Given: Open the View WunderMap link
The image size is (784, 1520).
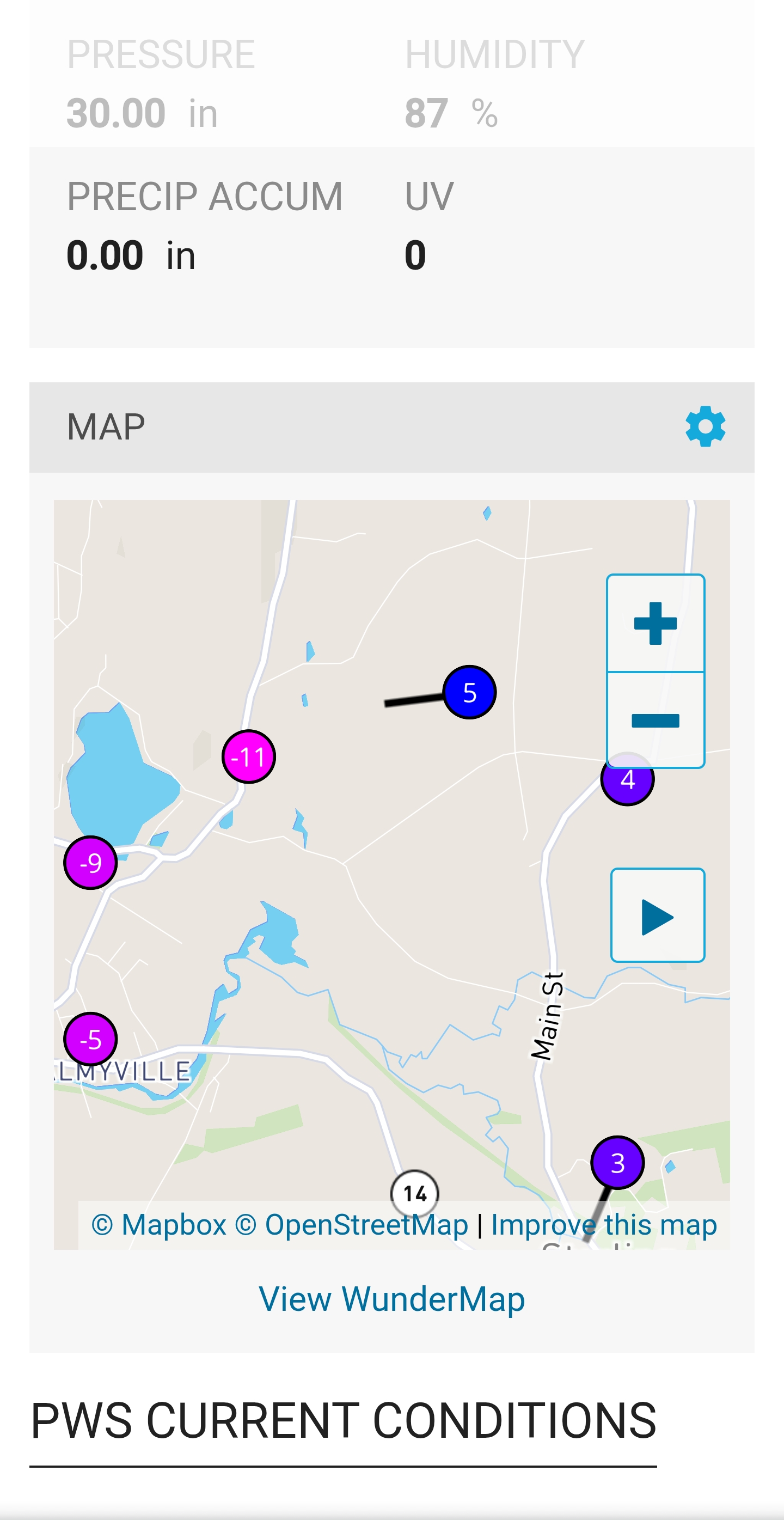Looking at the screenshot, I should point(391,1299).
